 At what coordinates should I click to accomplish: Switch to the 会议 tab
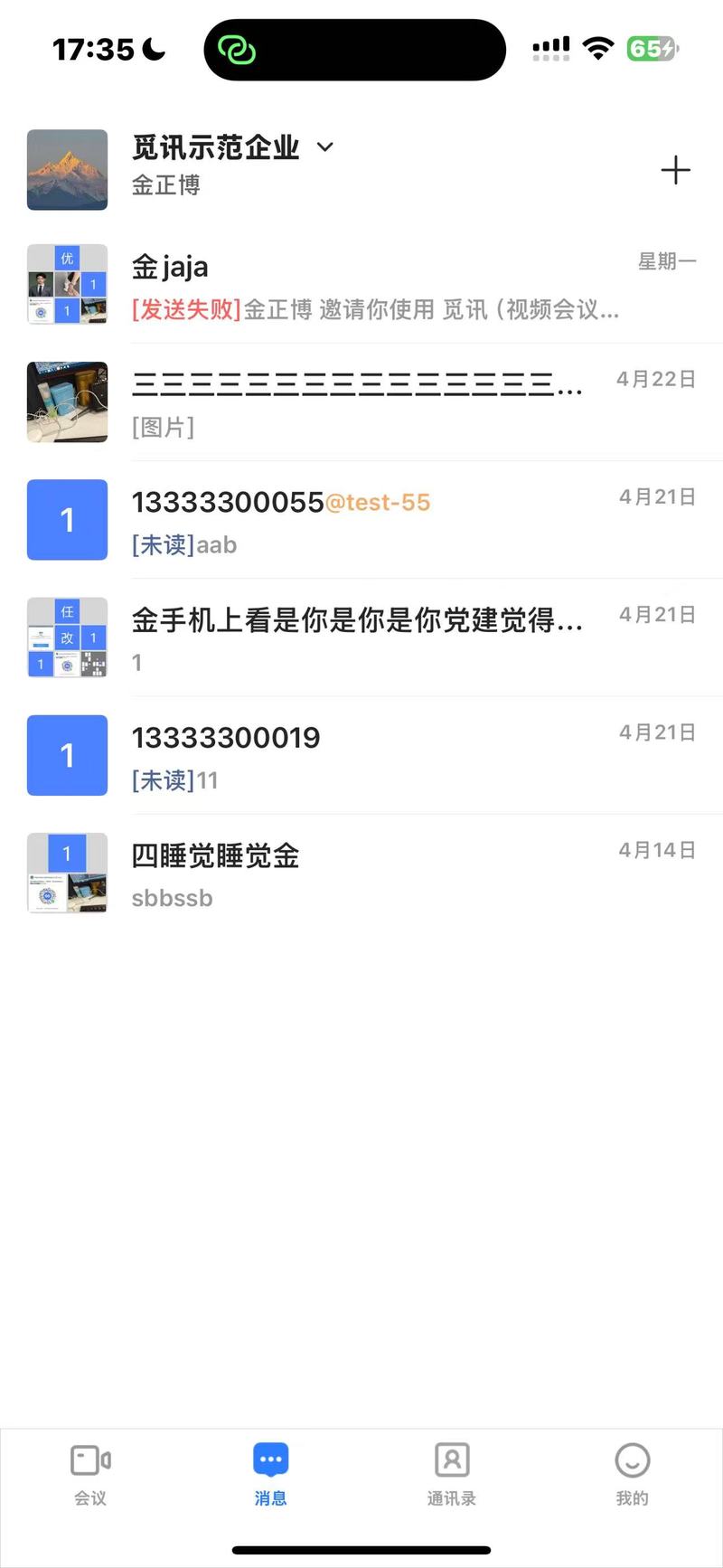tap(90, 1474)
